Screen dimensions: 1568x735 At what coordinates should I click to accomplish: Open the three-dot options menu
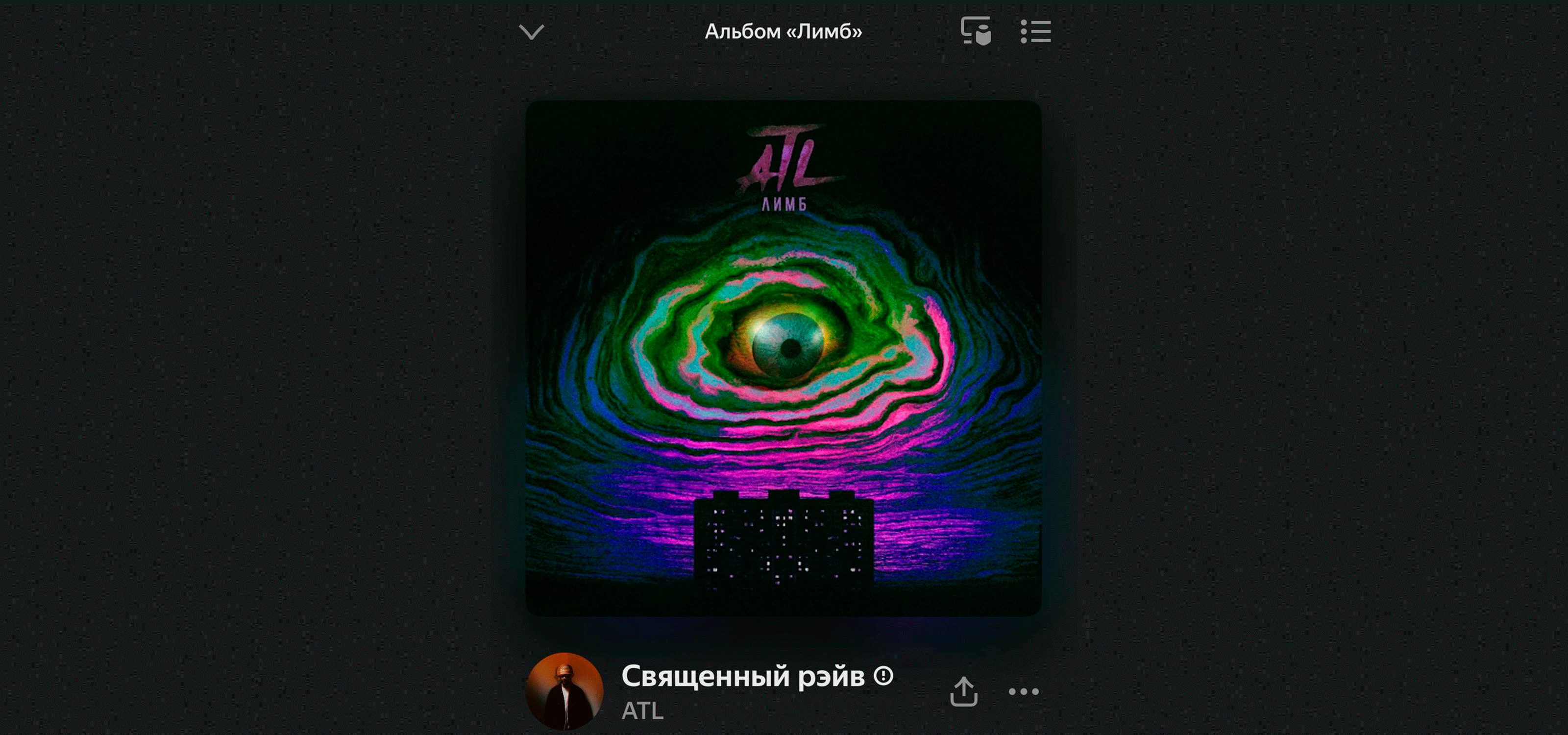(x=1023, y=692)
